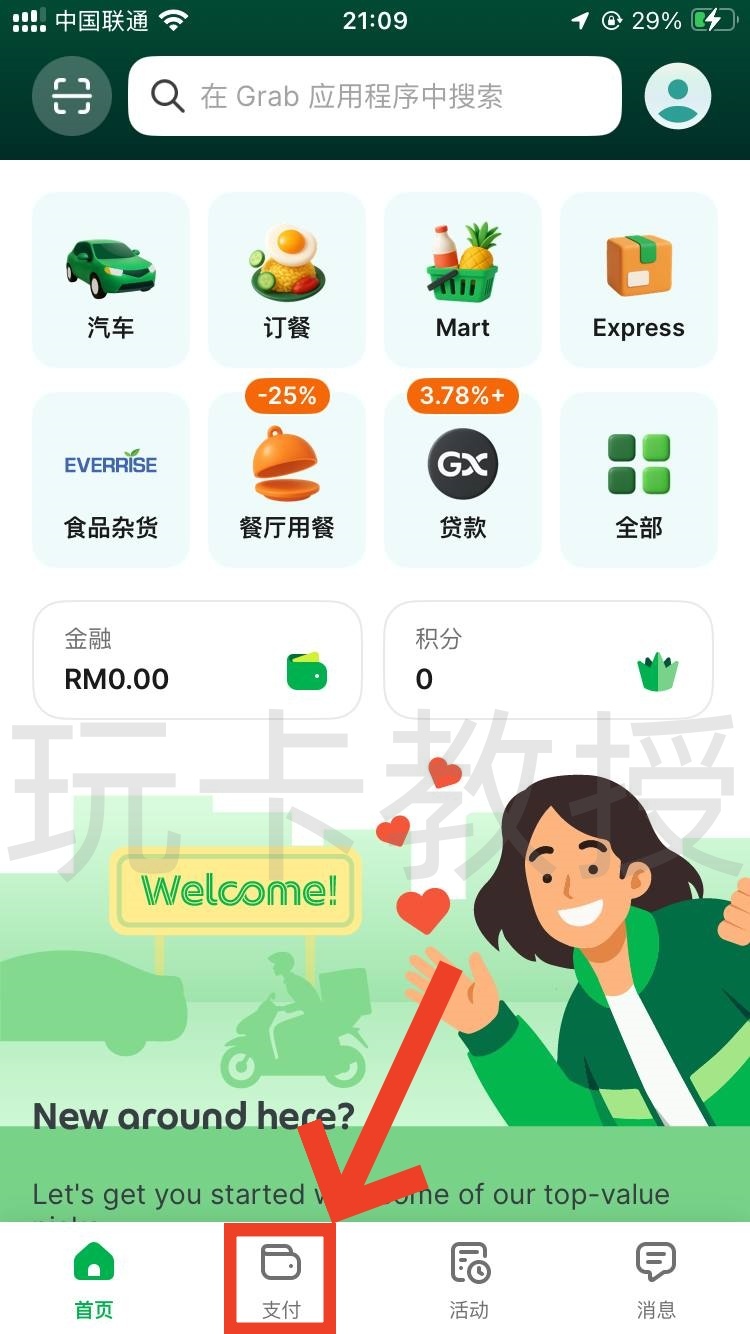
Task: Open your profile avatar
Action: (x=677, y=96)
